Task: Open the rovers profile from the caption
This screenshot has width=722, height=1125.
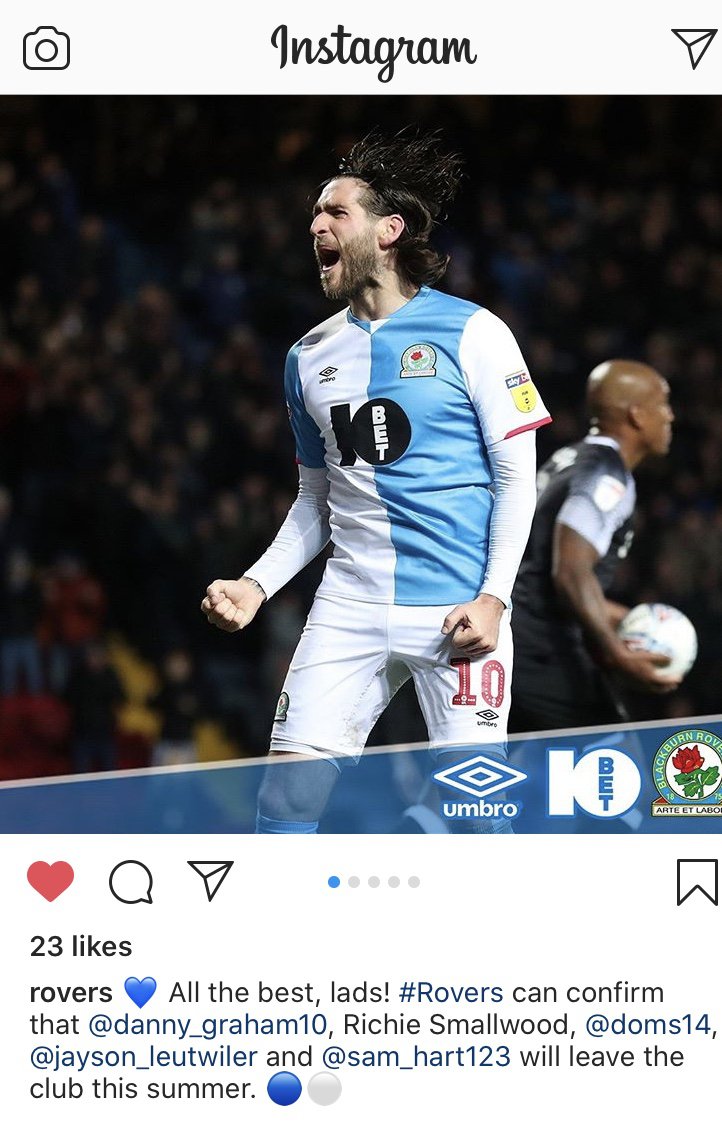Action: (x=71, y=993)
